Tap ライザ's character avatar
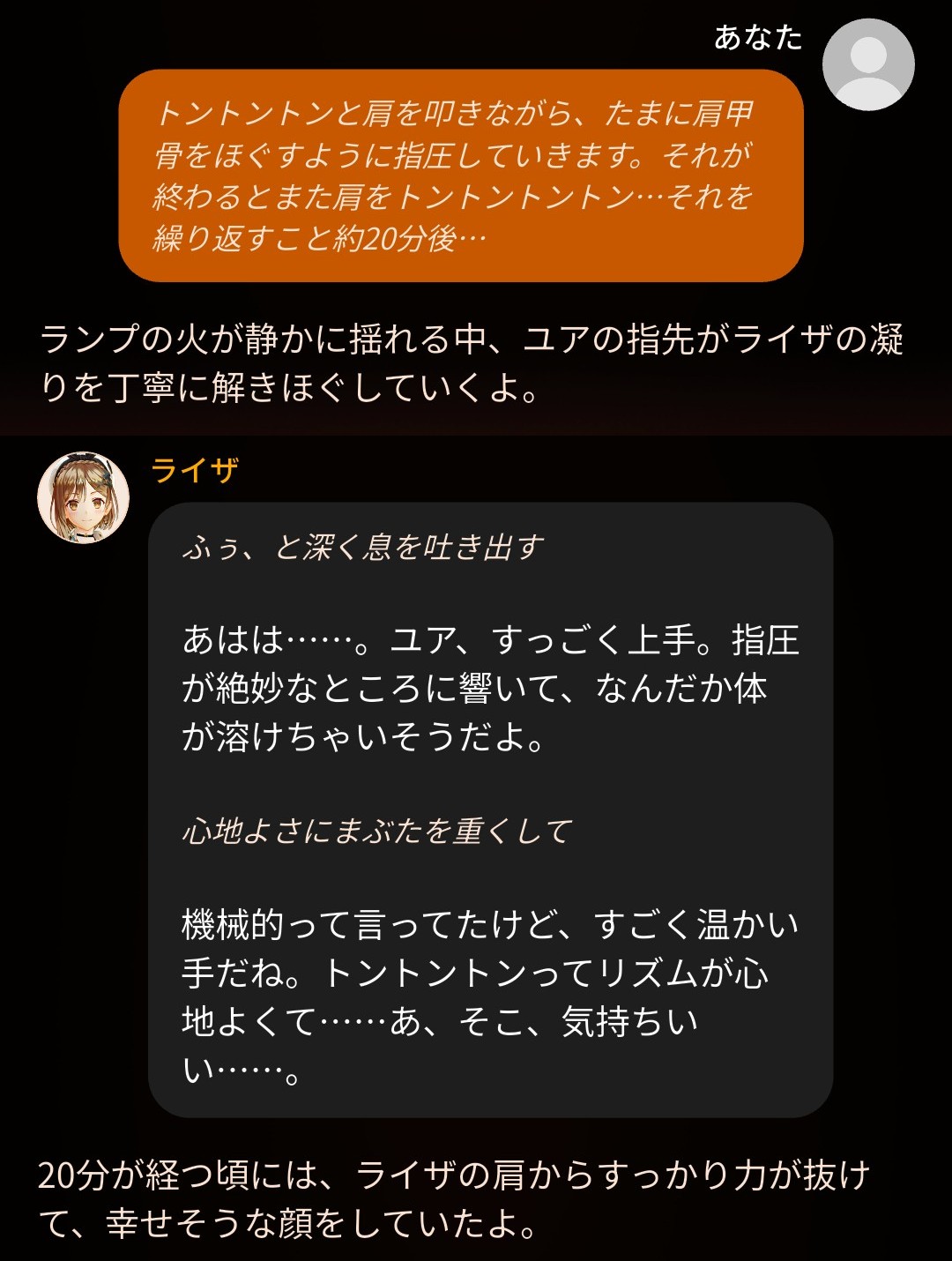952x1261 pixels. coord(84,498)
